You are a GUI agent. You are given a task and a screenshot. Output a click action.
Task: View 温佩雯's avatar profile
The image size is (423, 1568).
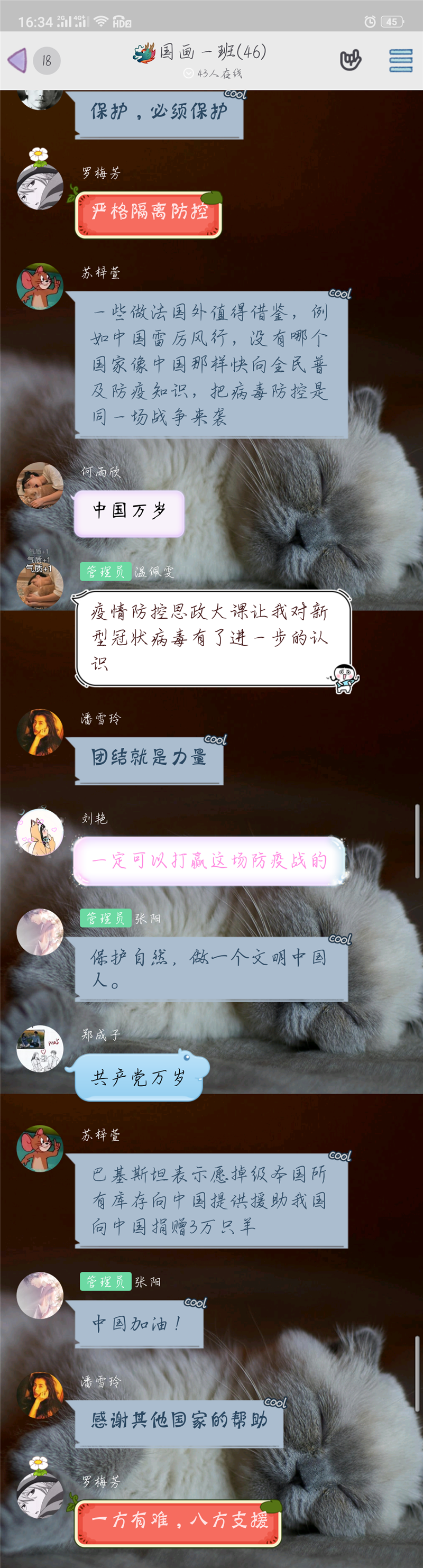point(40,586)
